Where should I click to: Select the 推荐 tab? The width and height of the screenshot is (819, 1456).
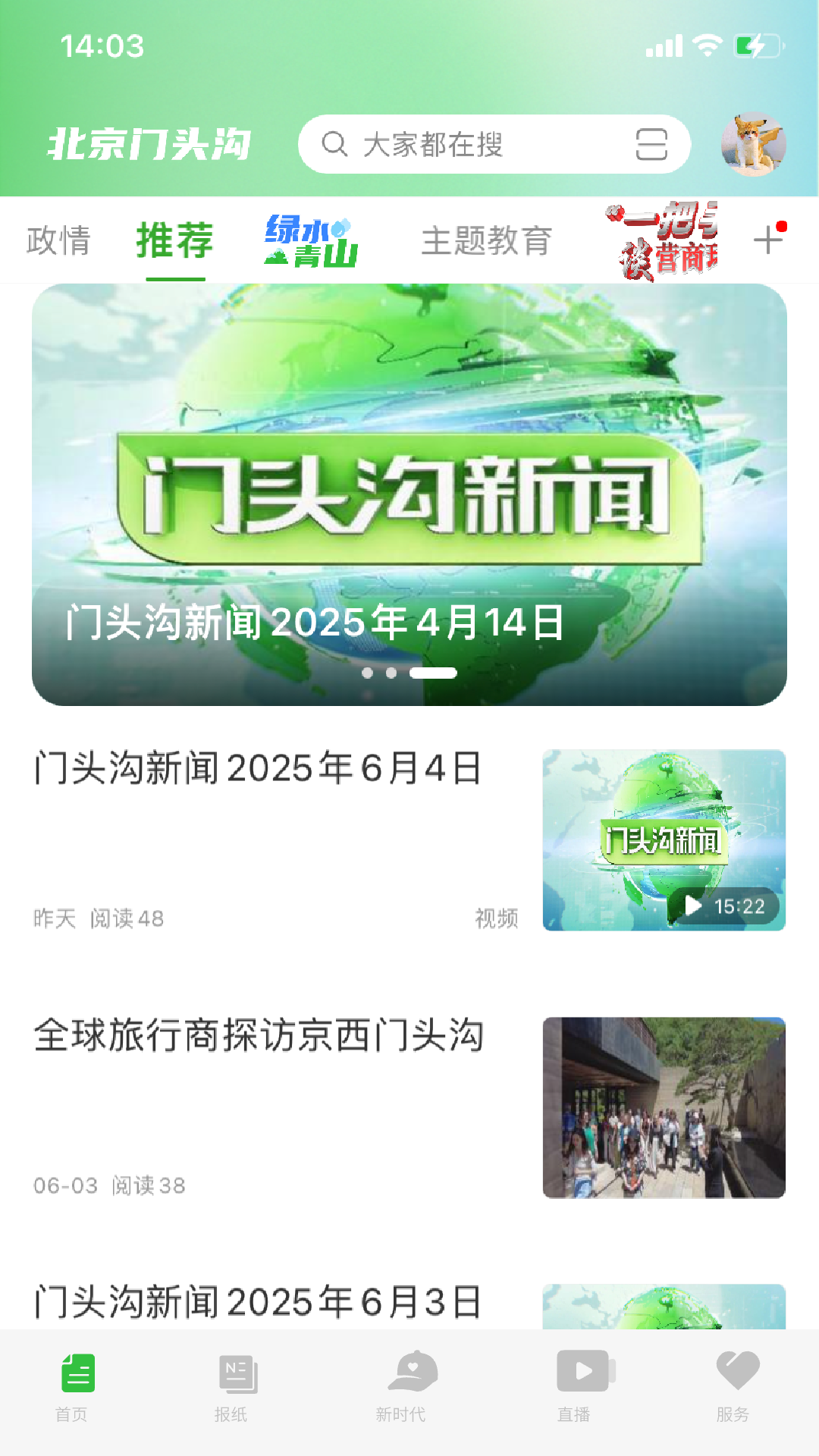coord(173,241)
